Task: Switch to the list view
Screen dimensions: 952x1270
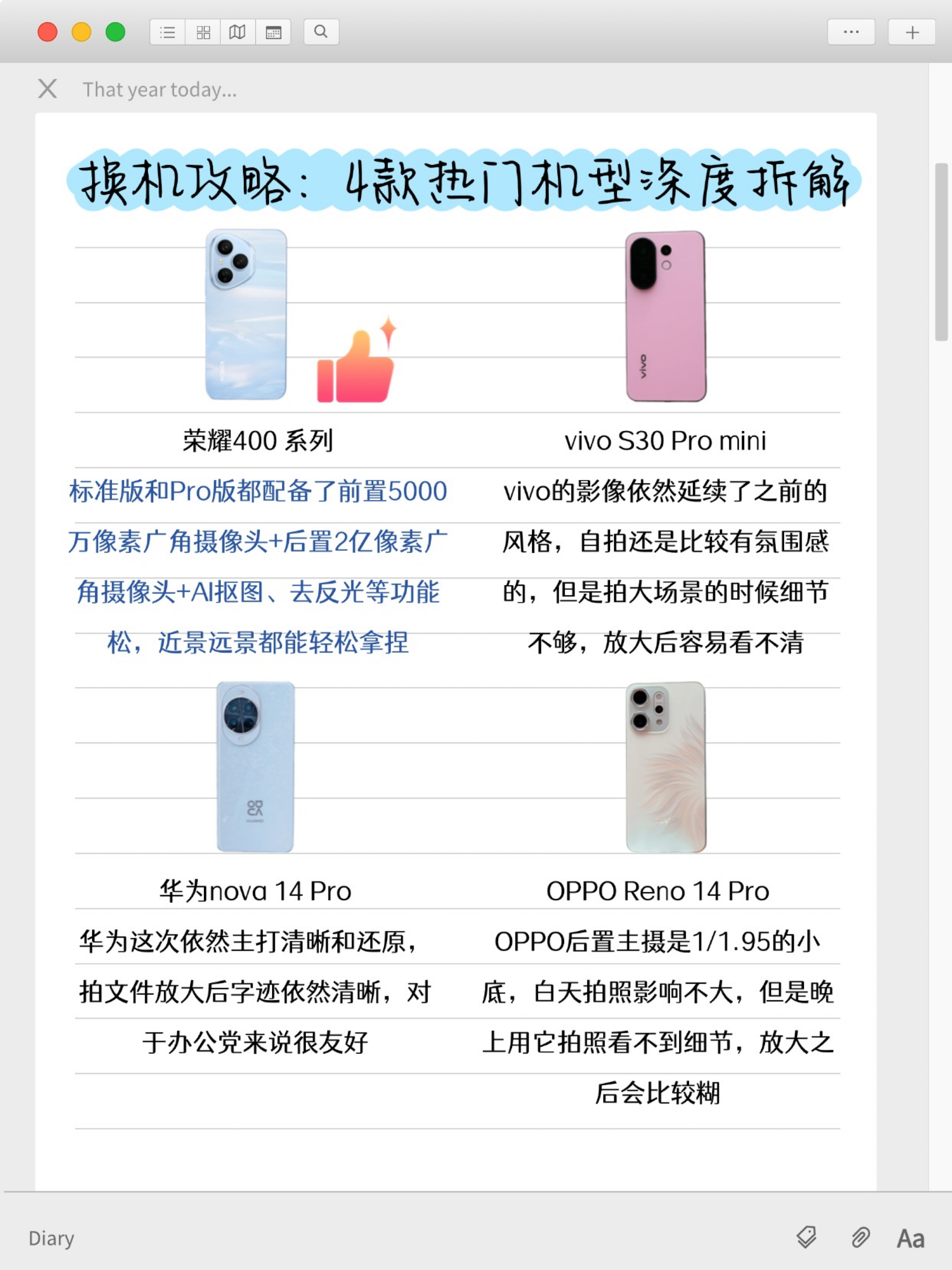Action: coord(168,32)
